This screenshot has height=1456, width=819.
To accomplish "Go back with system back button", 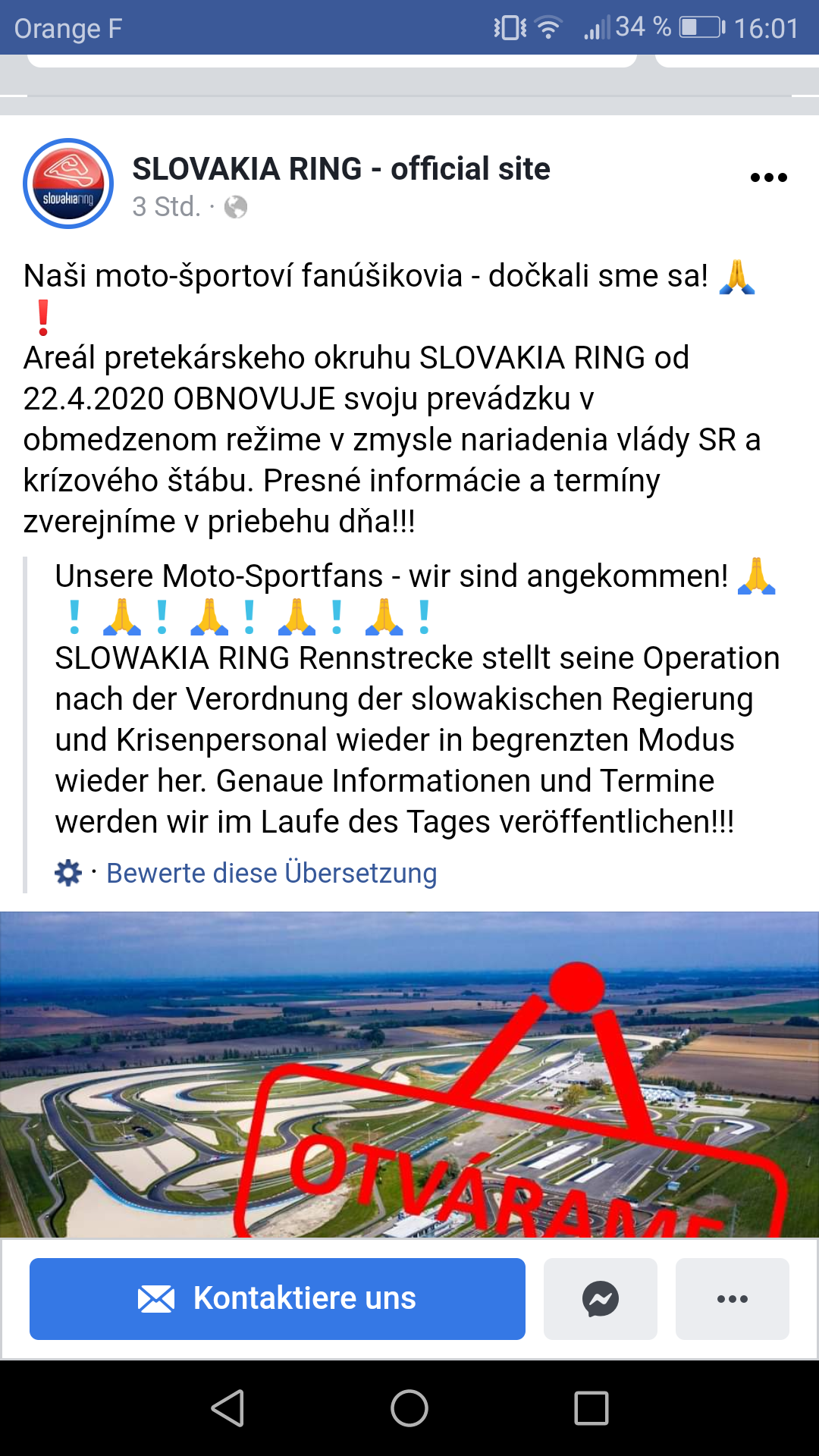I will [x=227, y=1408].
